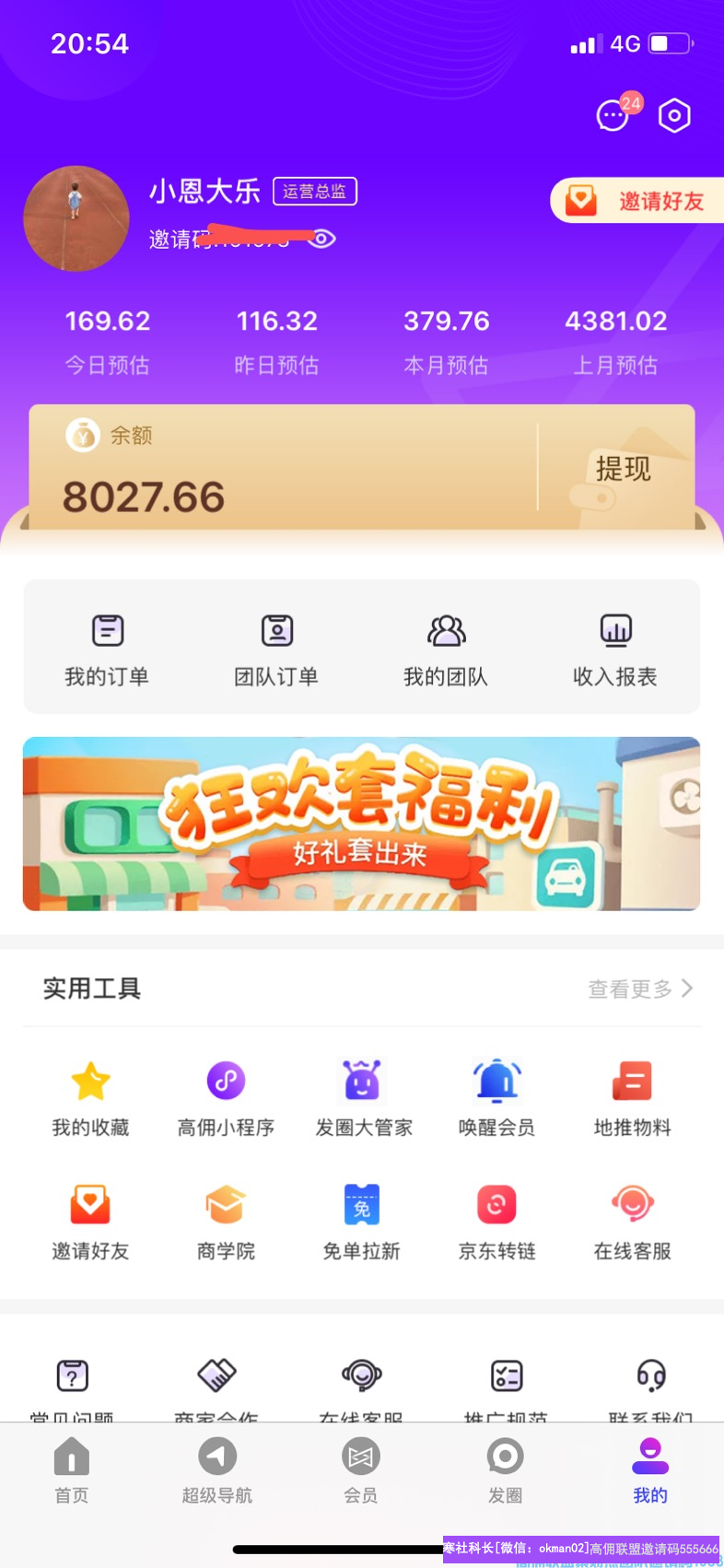Tap 提现 to withdraw balance
The width and height of the screenshot is (724, 1568).
tap(622, 470)
